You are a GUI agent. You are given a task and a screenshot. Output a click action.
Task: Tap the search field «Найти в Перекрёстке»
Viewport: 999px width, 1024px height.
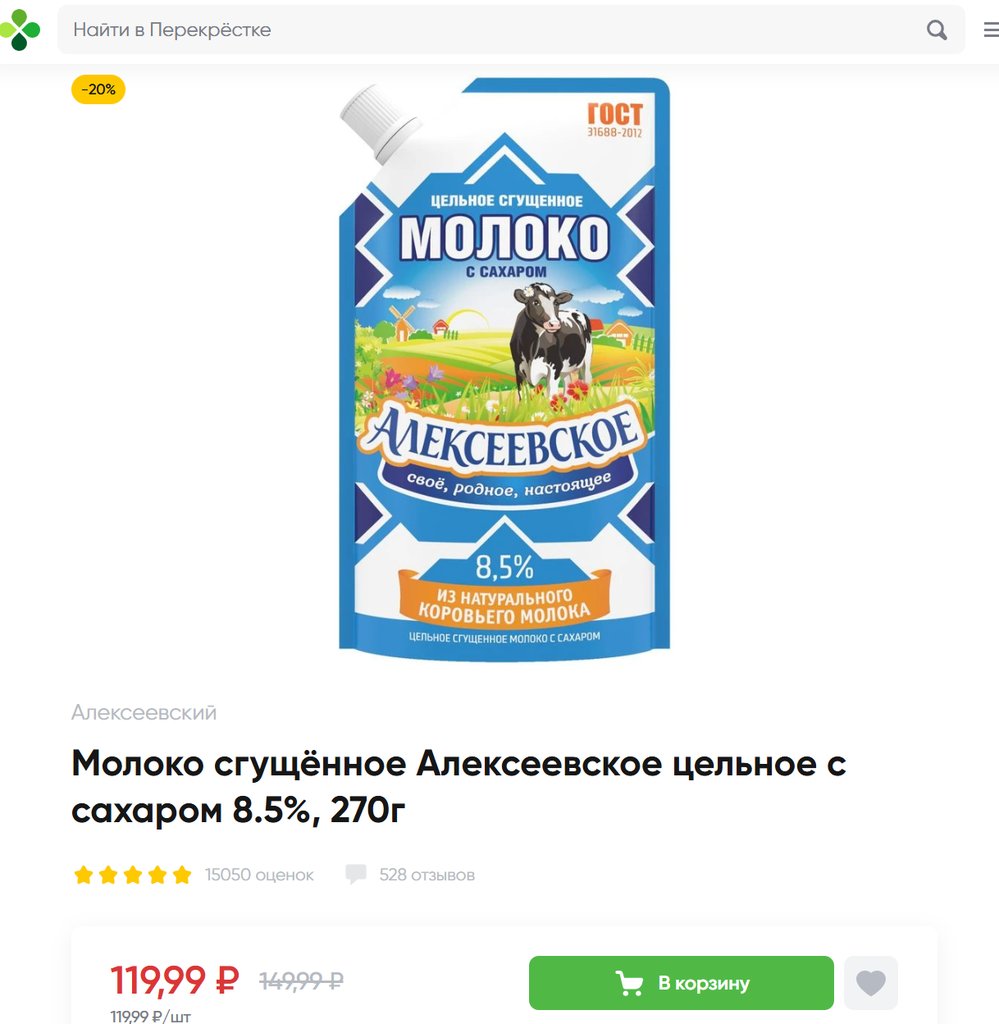490,30
